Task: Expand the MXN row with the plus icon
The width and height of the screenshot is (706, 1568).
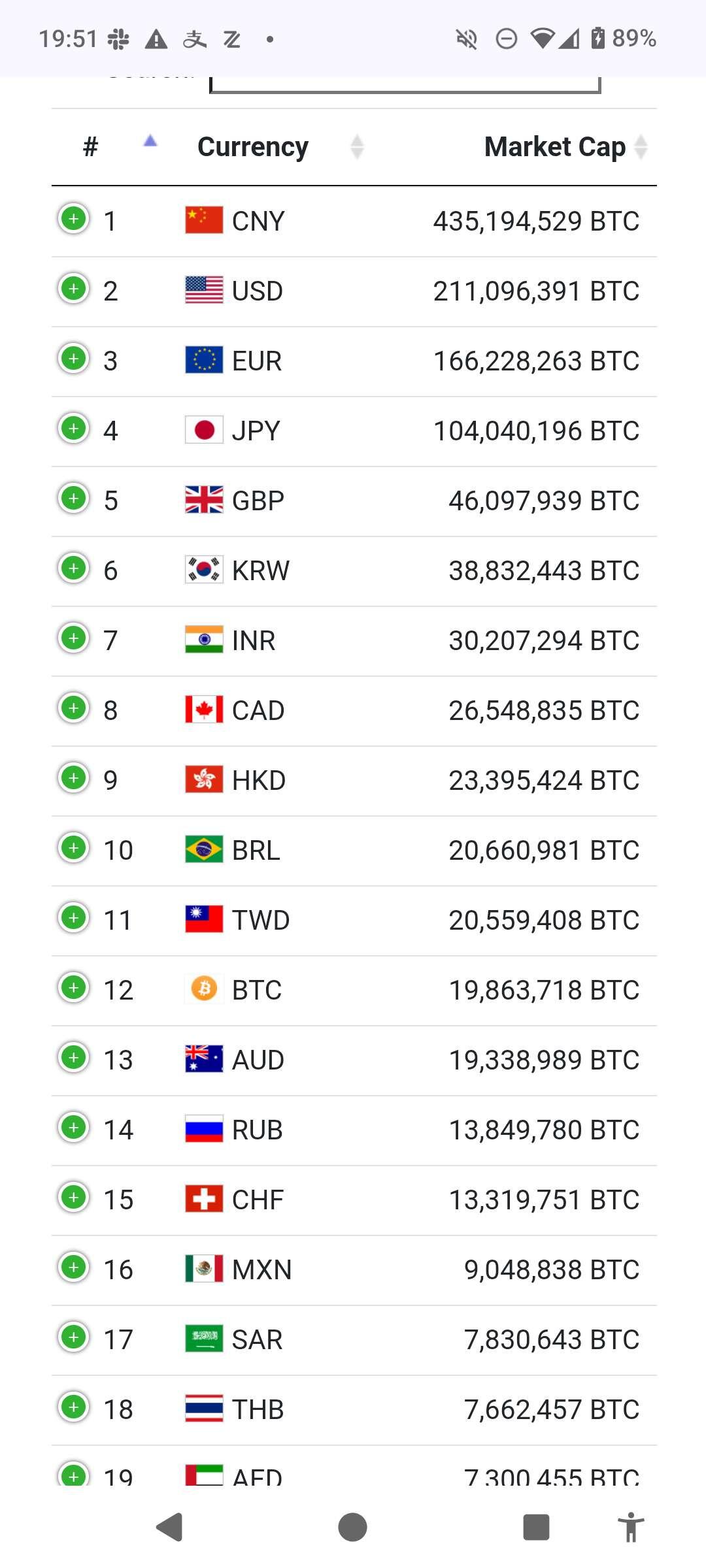Action: [74, 1267]
